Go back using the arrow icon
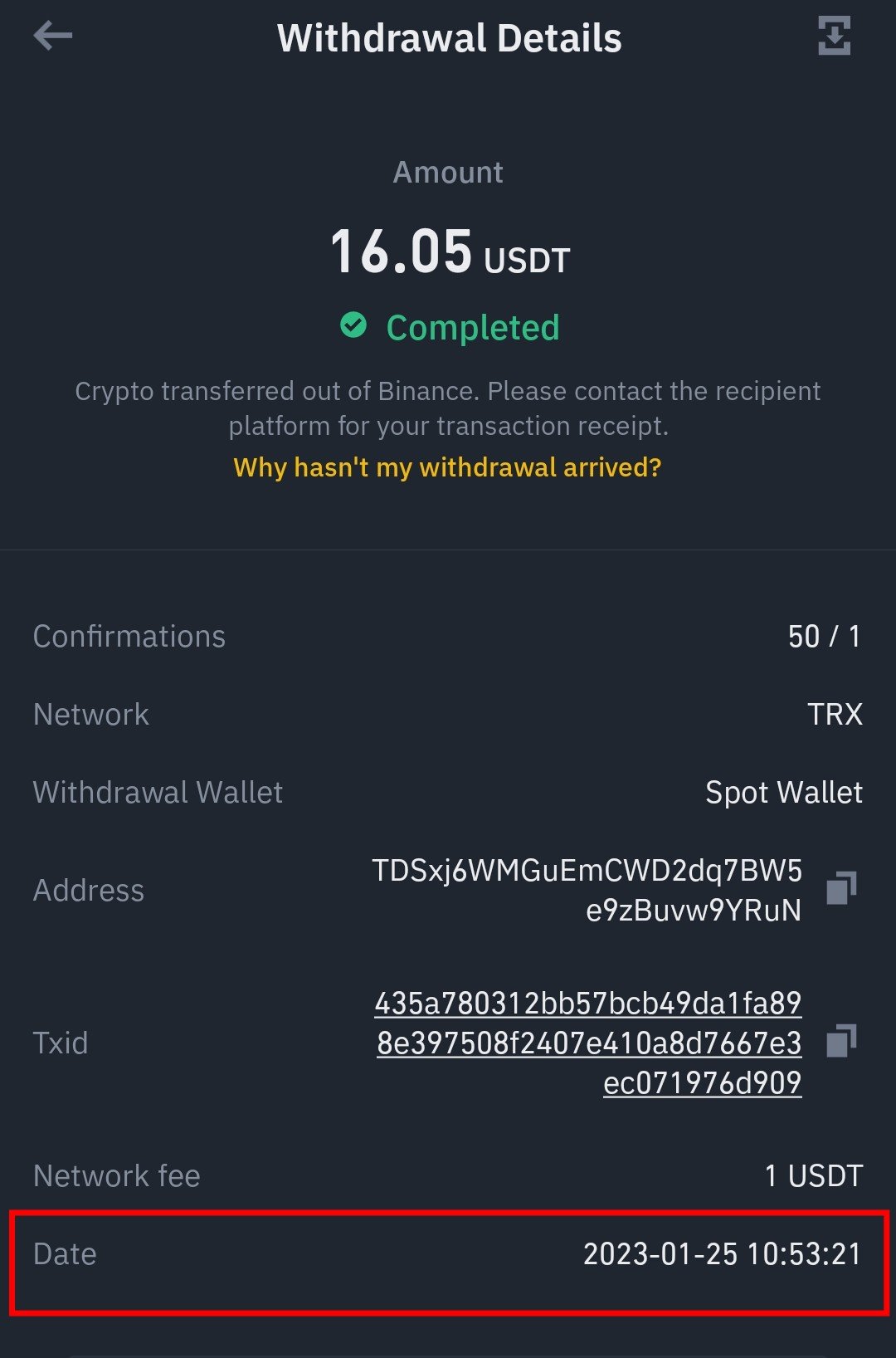This screenshot has width=896, height=1358. click(x=53, y=36)
